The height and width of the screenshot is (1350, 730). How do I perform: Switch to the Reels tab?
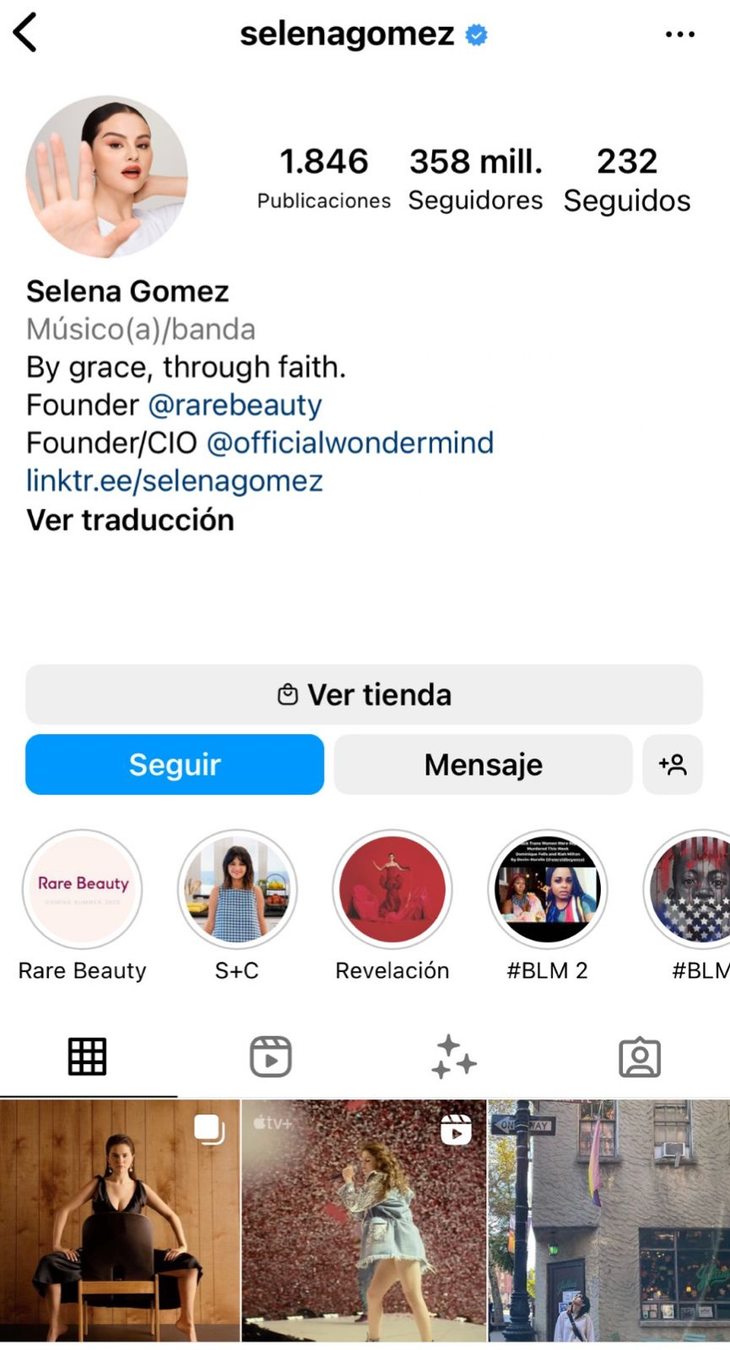(x=270, y=1057)
